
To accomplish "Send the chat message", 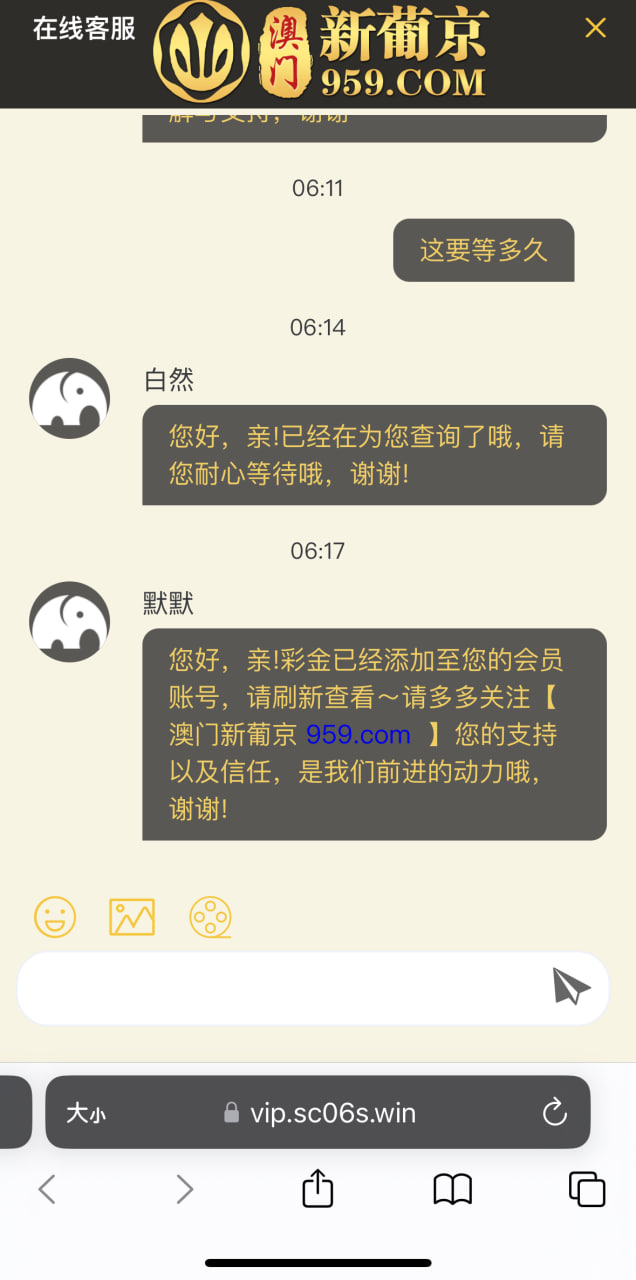I will tap(571, 986).
